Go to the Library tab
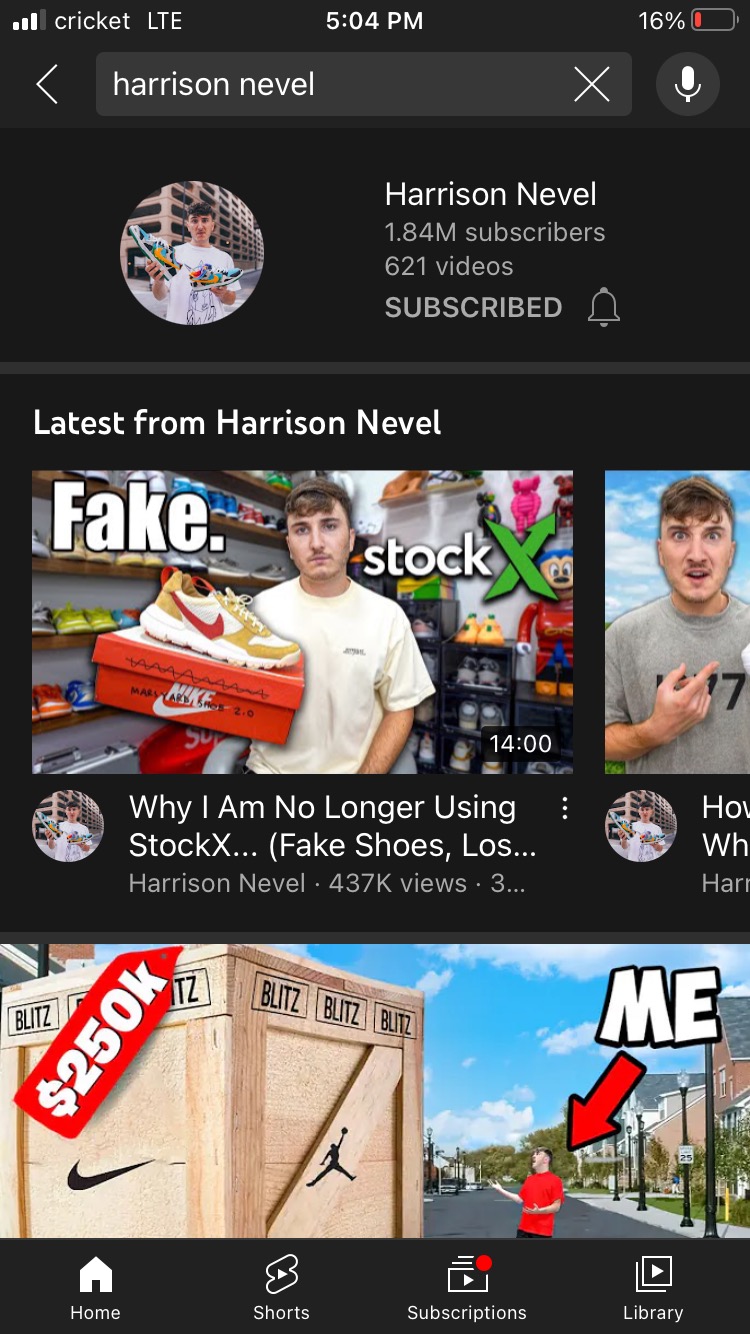This screenshot has height=1334, width=750. click(x=653, y=1288)
